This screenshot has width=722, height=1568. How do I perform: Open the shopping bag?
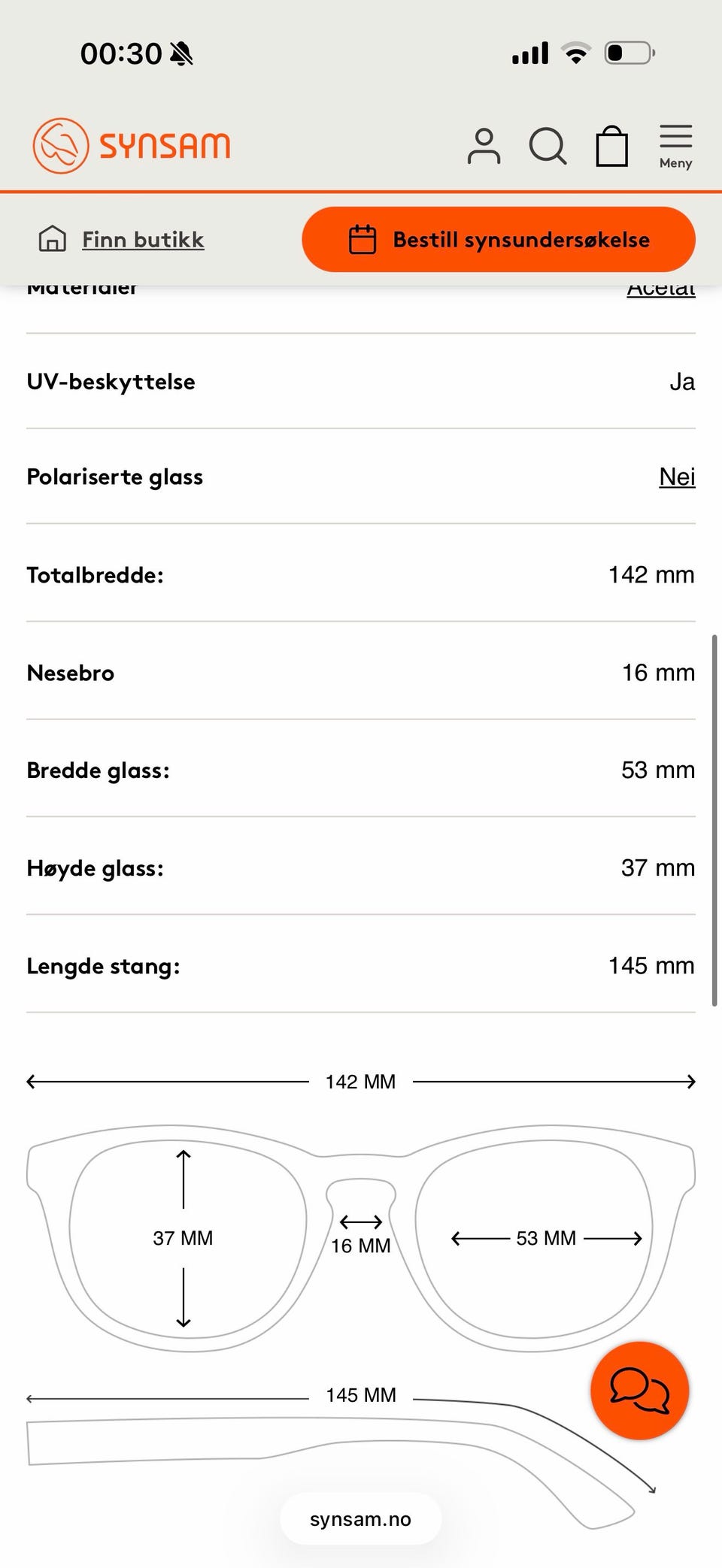click(x=612, y=146)
